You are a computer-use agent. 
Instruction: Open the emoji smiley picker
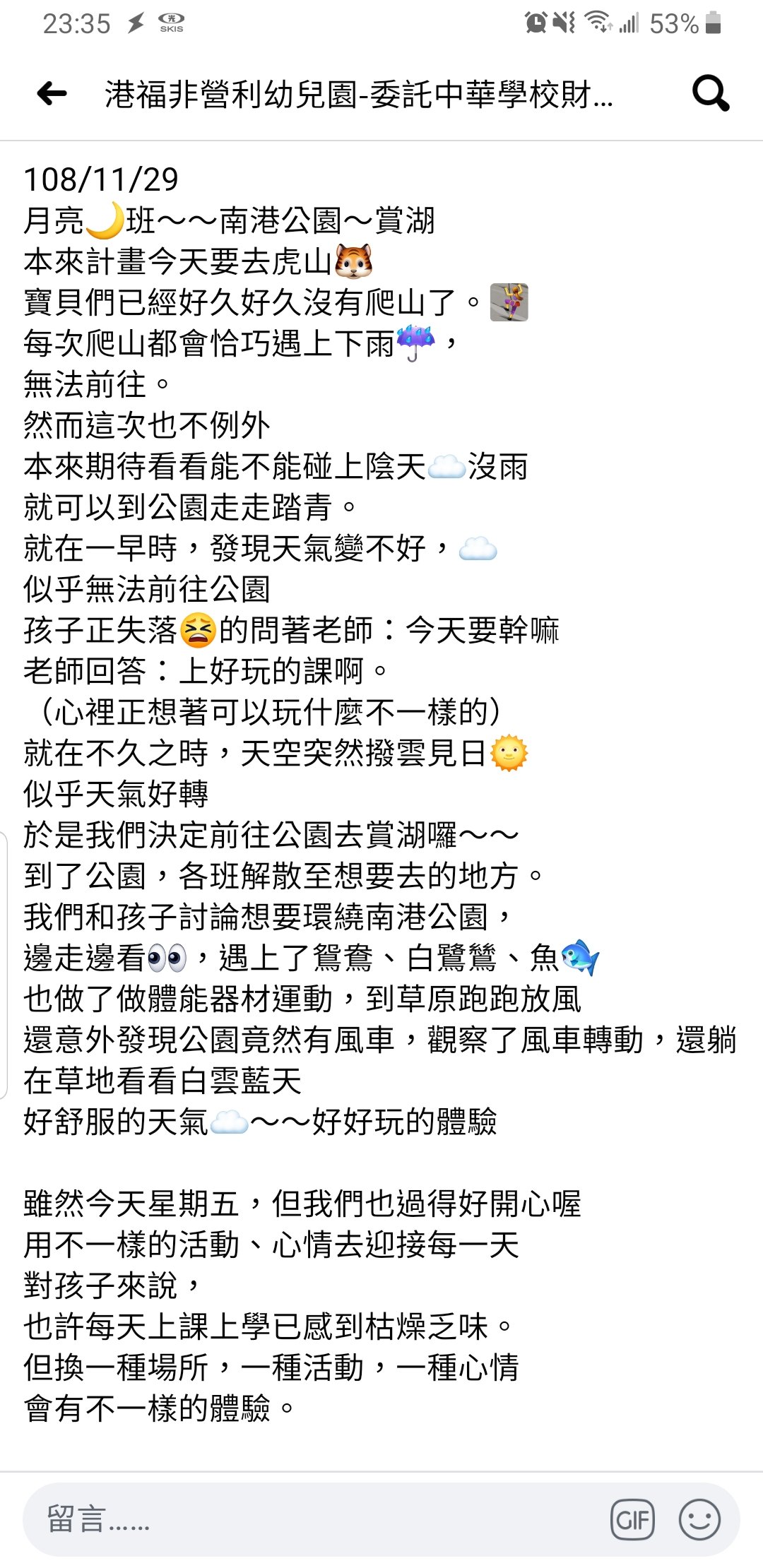pos(699,1520)
